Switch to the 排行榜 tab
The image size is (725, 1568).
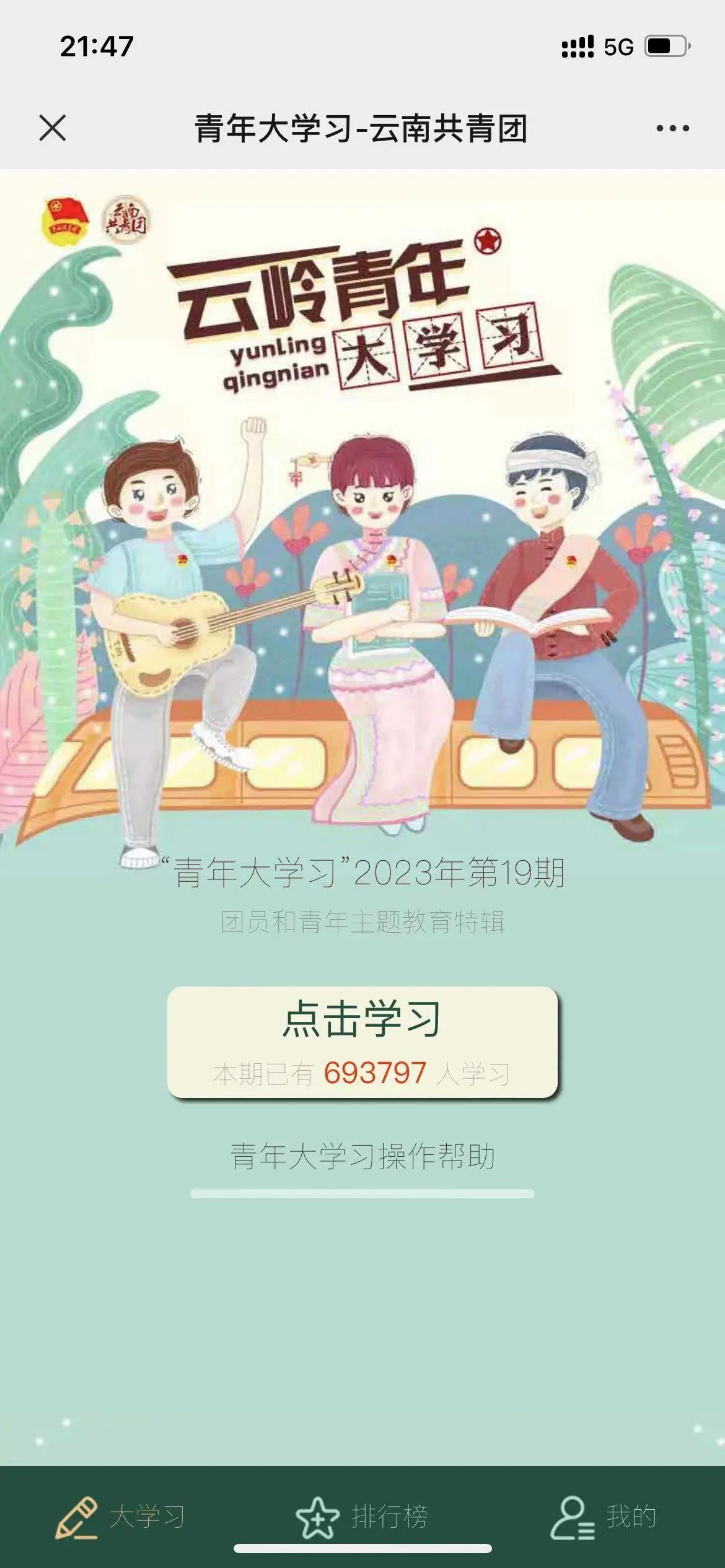click(x=362, y=1516)
